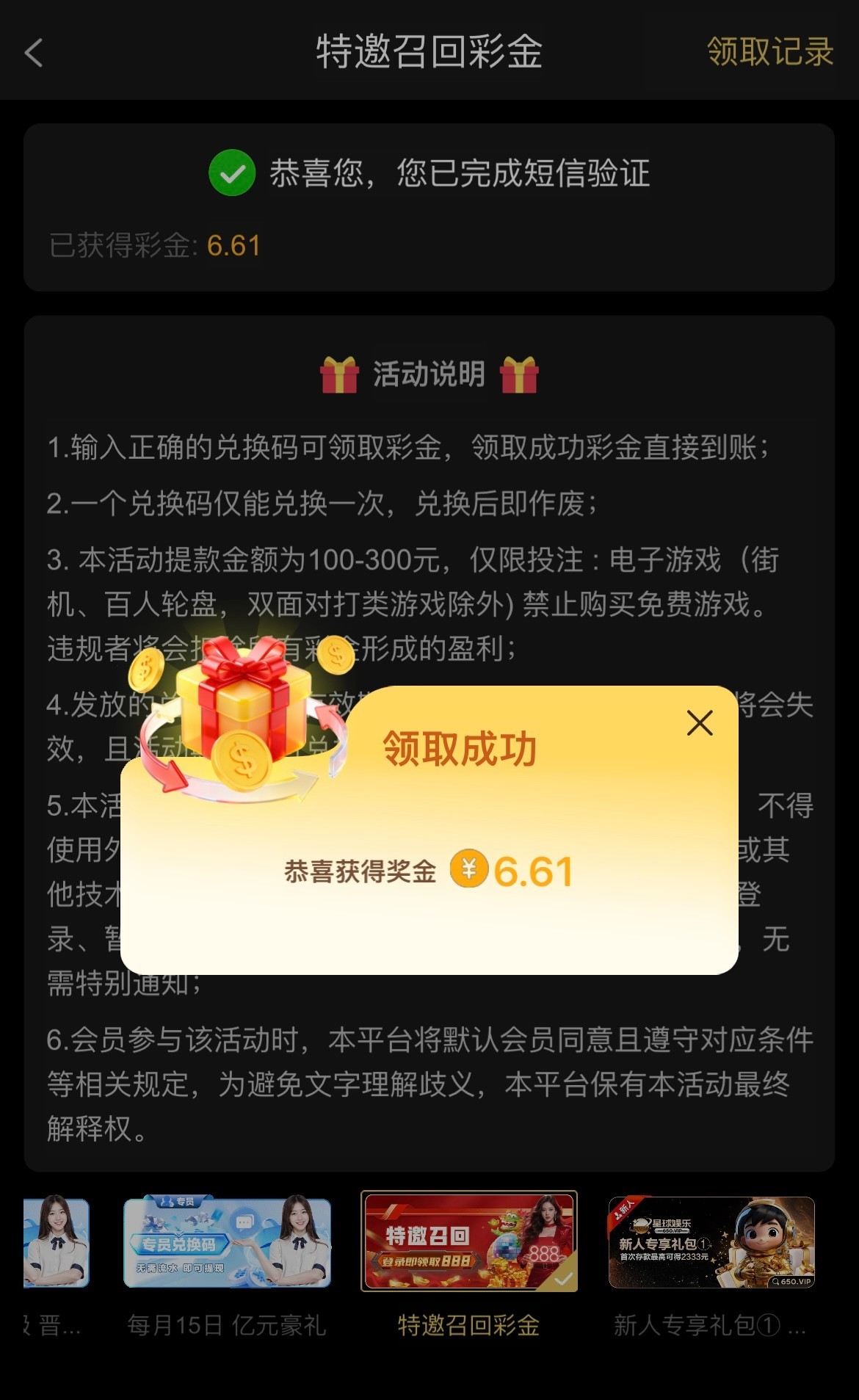Go back using the top-left arrow
The width and height of the screenshot is (859, 1400).
(x=34, y=53)
